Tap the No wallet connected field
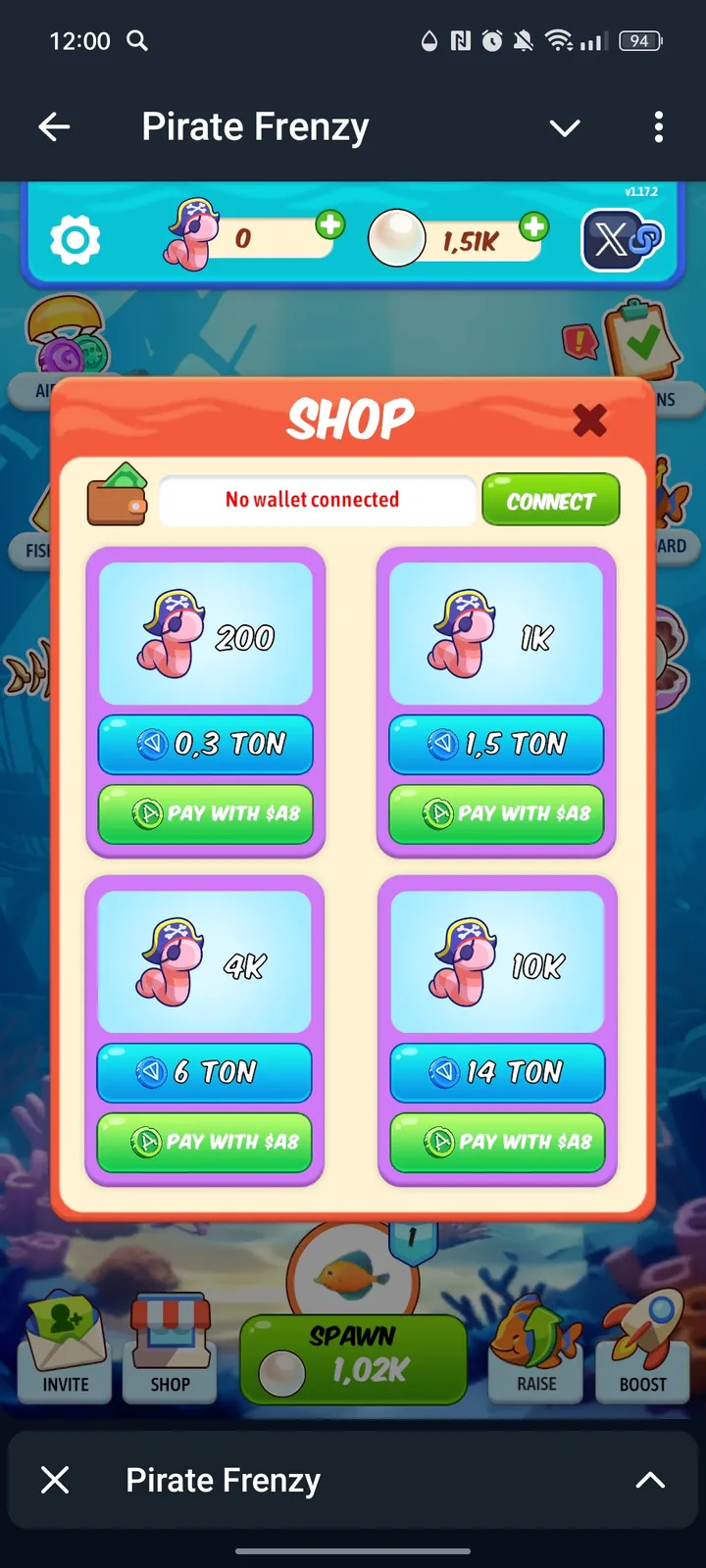The image size is (706, 1568). coord(317,500)
